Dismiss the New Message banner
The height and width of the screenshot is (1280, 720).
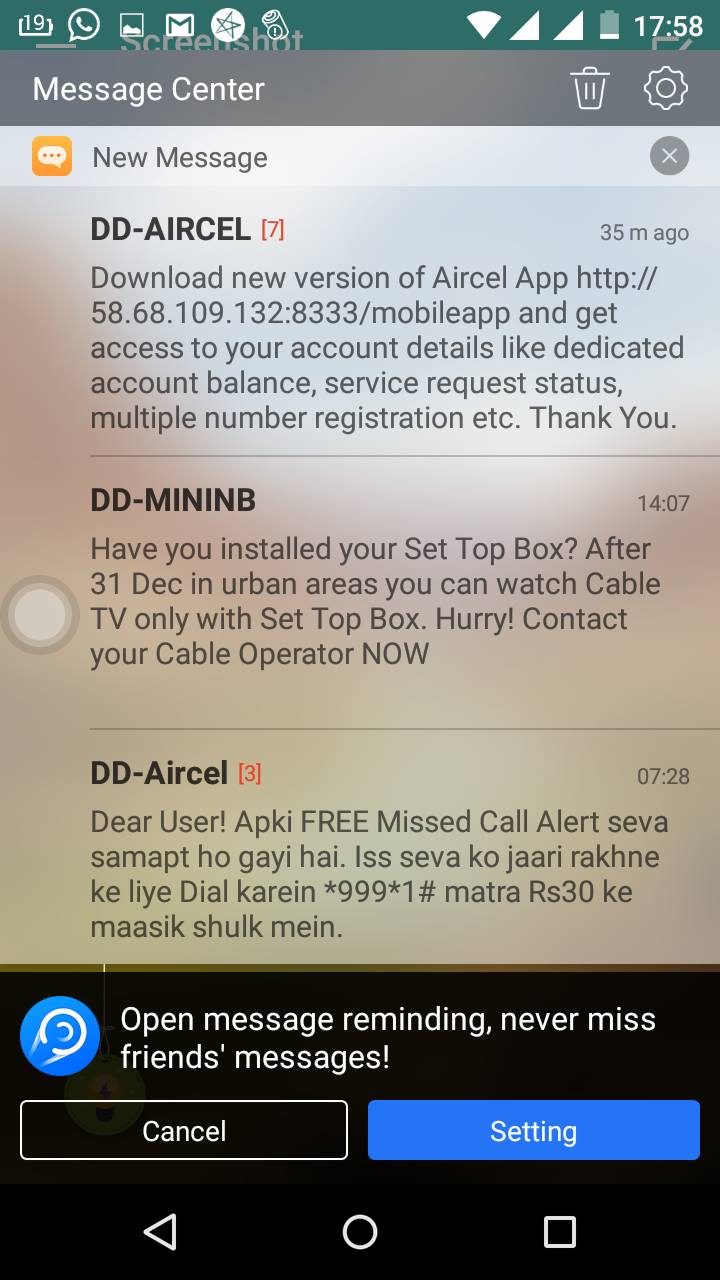(x=669, y=156)
